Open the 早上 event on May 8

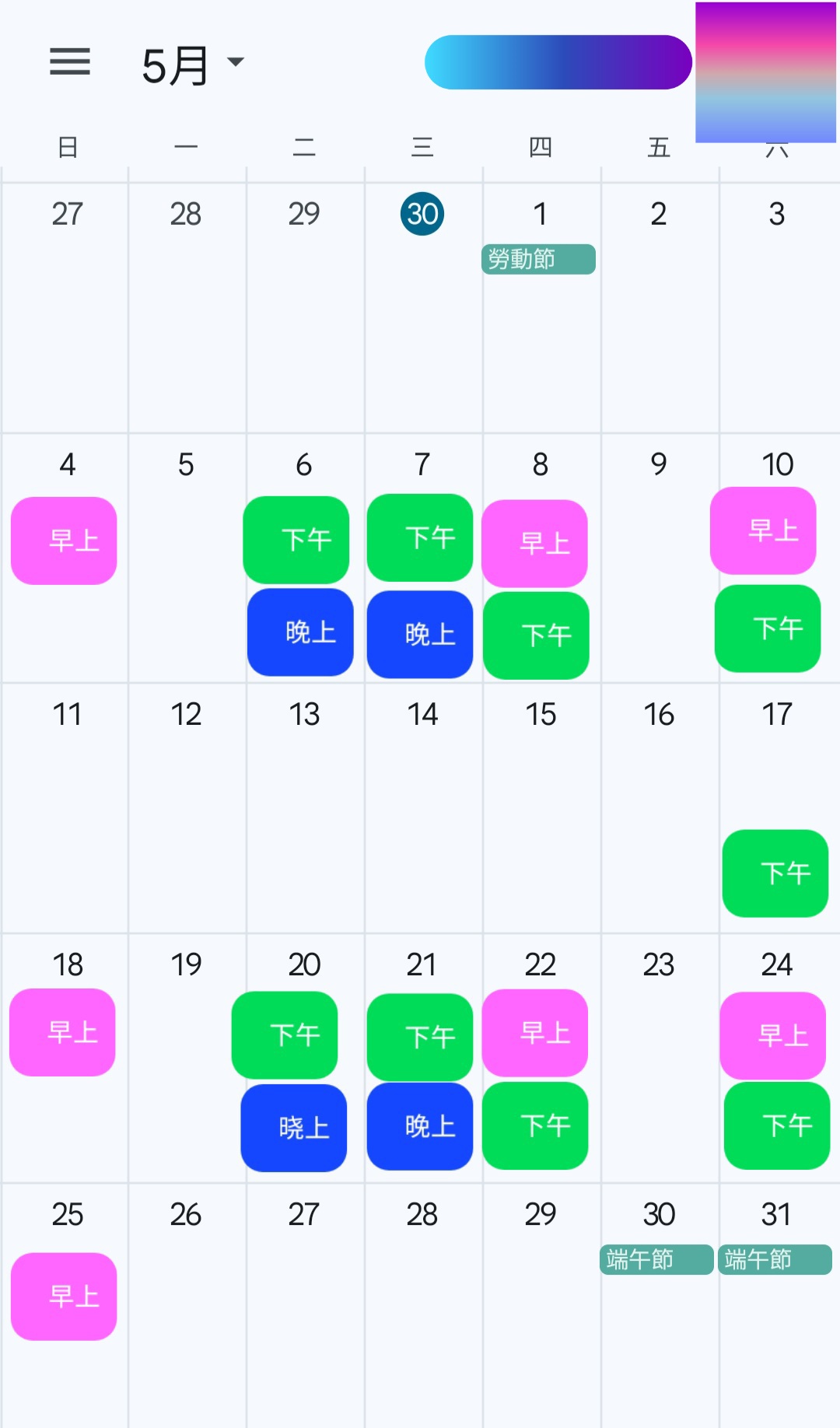coord(534,544)
